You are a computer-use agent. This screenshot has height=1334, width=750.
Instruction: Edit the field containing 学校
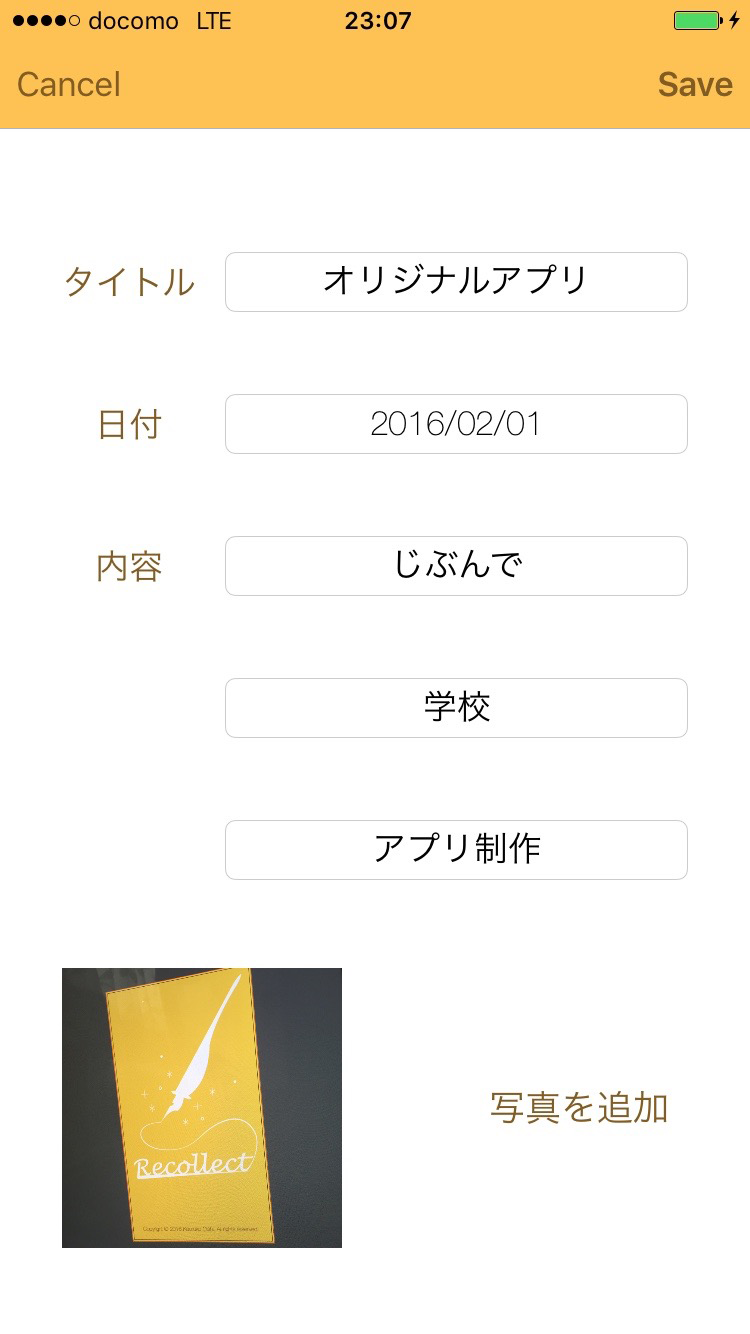(456, 708)
